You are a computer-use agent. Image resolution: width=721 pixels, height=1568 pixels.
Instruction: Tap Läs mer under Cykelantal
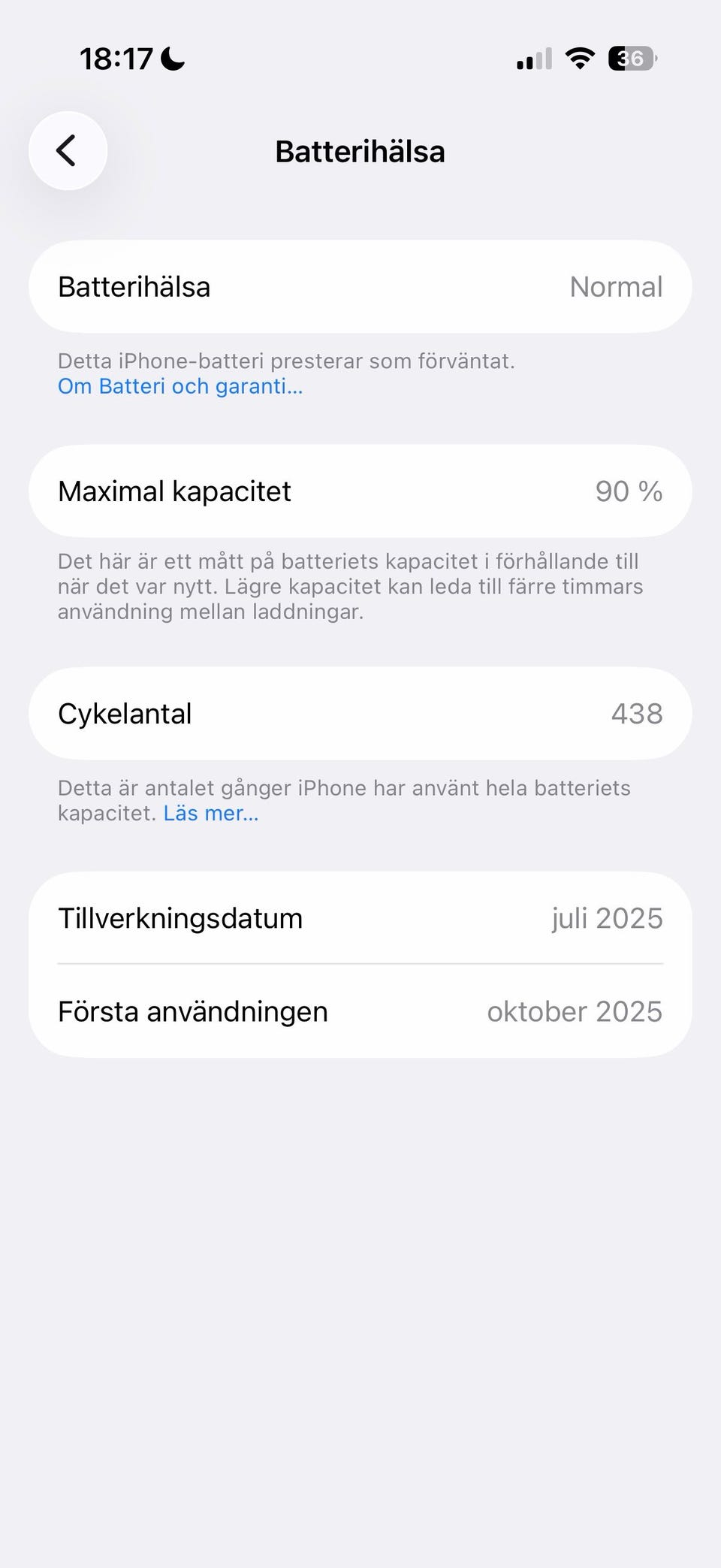coord(211,813)
